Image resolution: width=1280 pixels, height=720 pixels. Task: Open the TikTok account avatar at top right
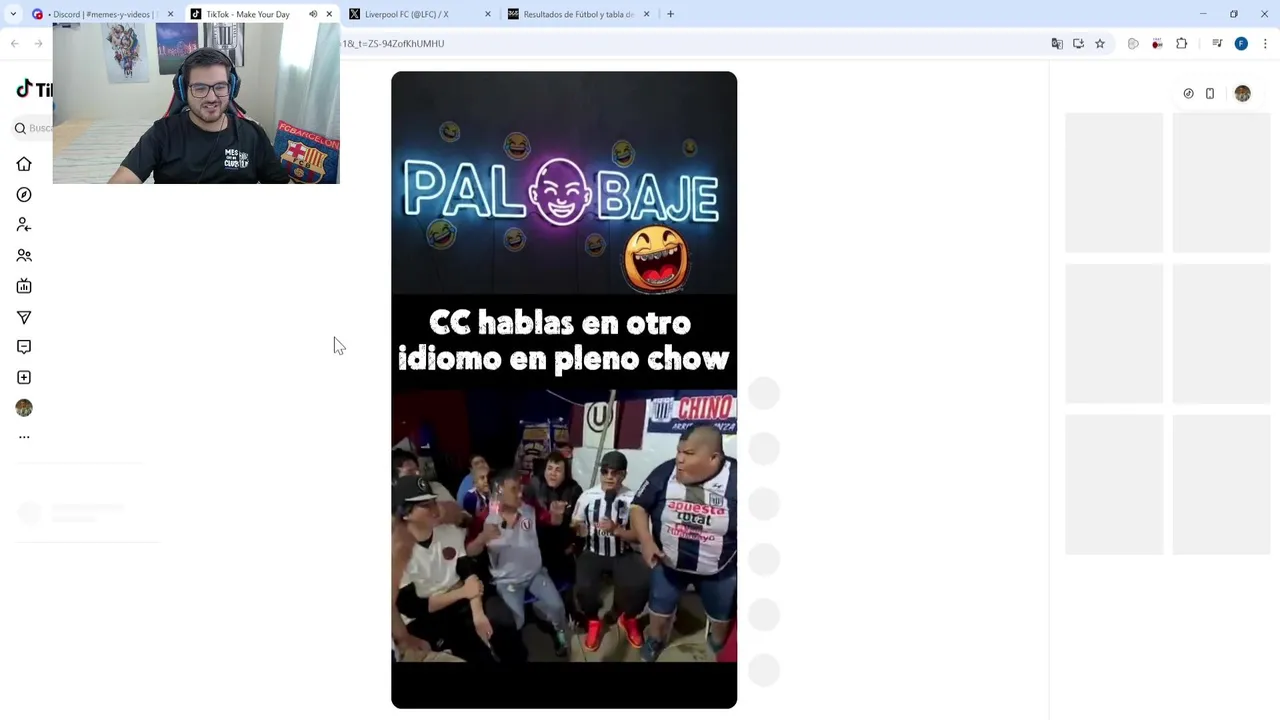(1242, 93)
